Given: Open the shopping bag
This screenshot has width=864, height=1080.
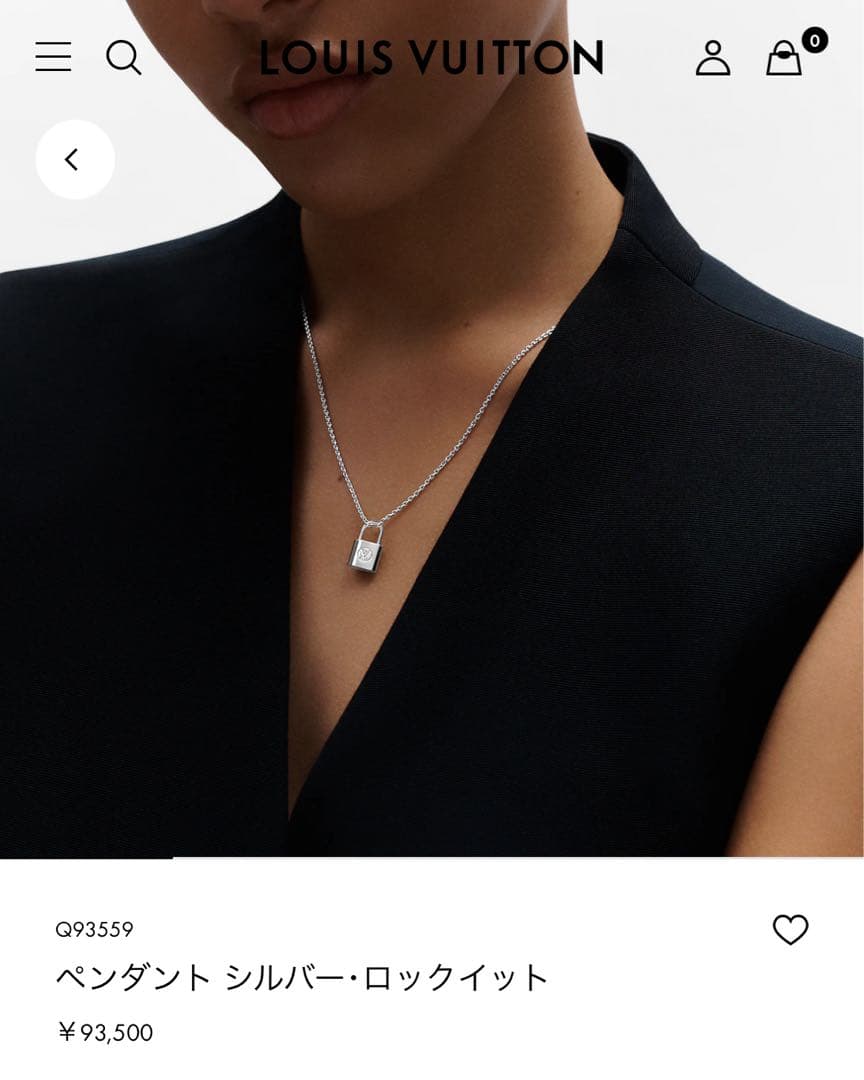Looking at the screenshot, I should [x=785, y=58].
